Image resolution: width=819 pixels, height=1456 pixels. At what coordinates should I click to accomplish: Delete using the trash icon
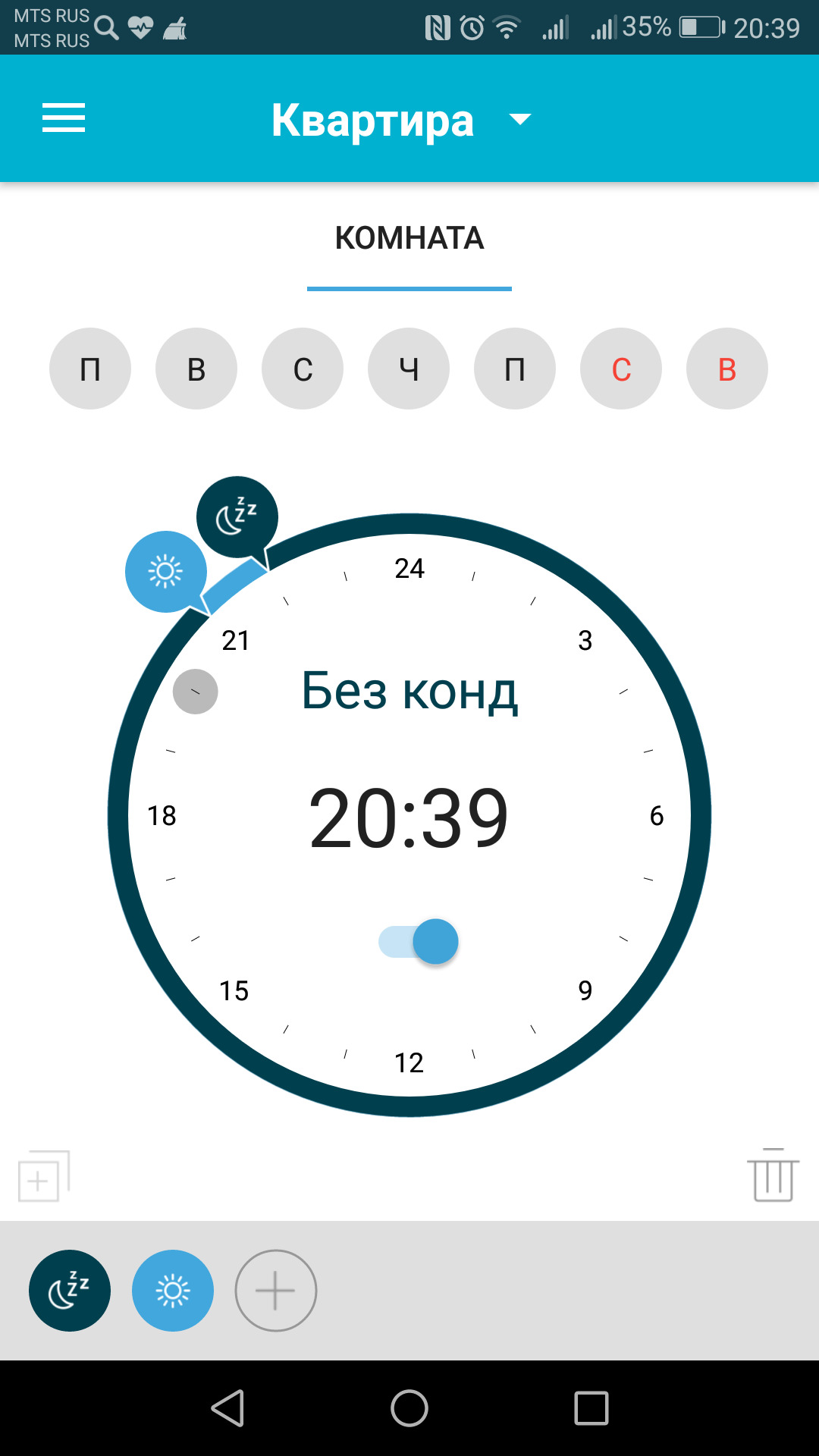click(x=773, y=1175)
